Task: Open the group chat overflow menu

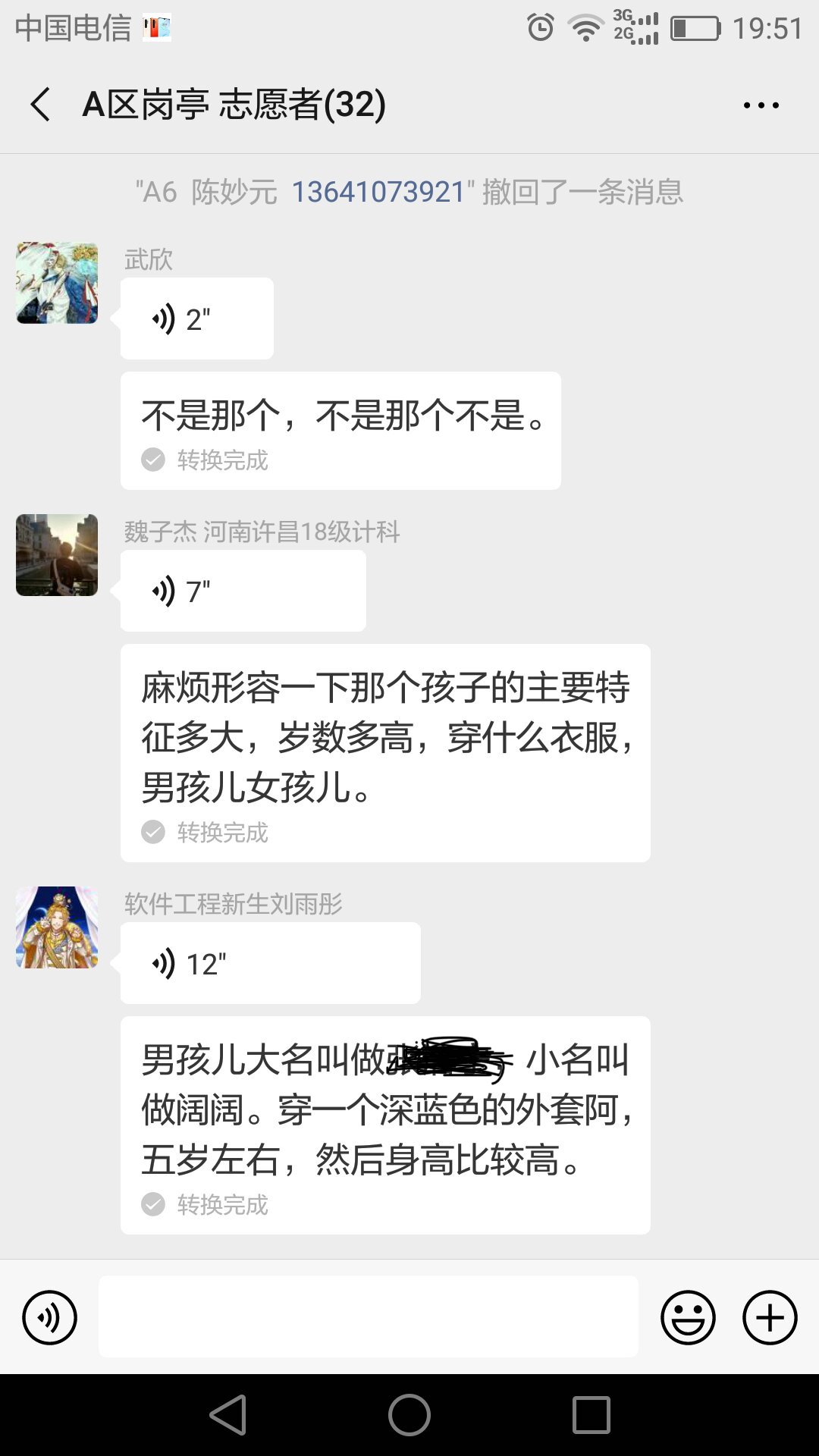Action: click(761, 105)
